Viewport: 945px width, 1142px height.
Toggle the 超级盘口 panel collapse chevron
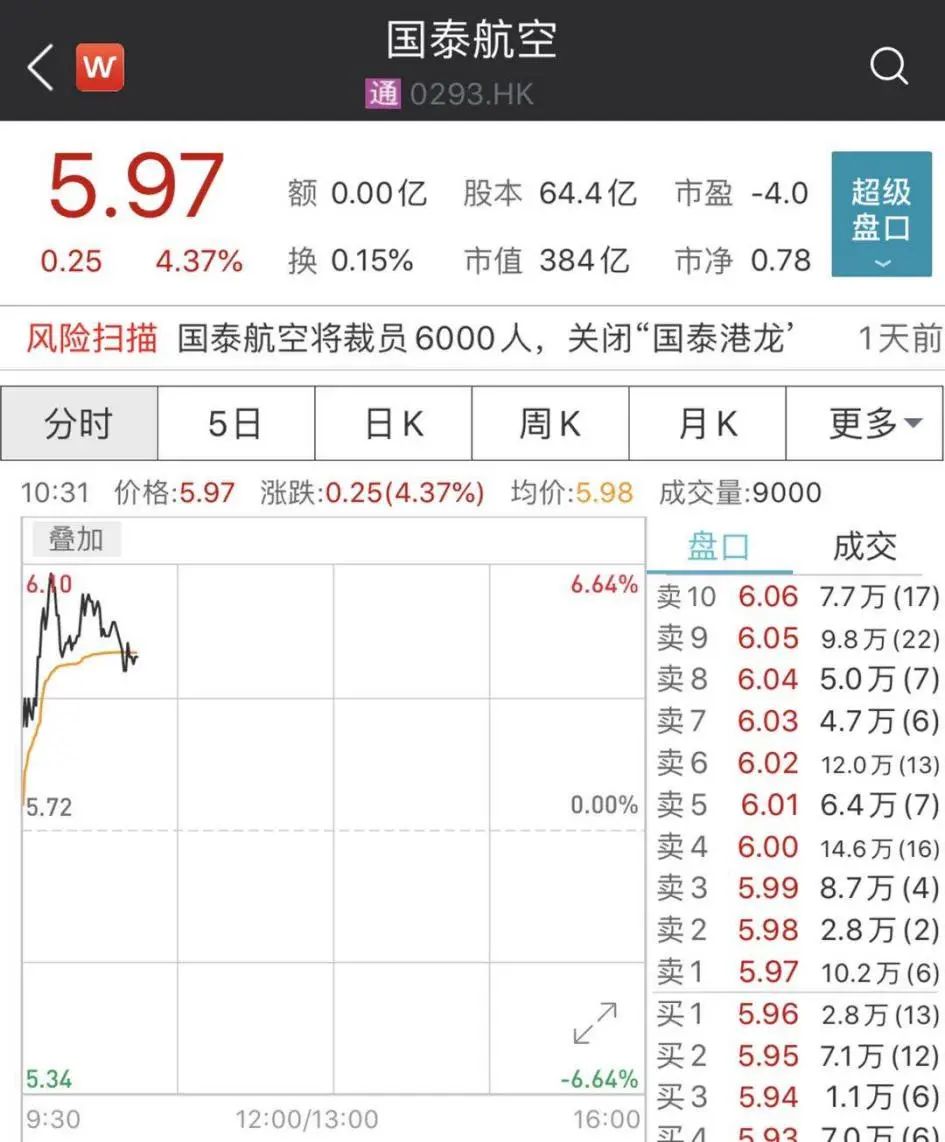click(x=881, y=265)
